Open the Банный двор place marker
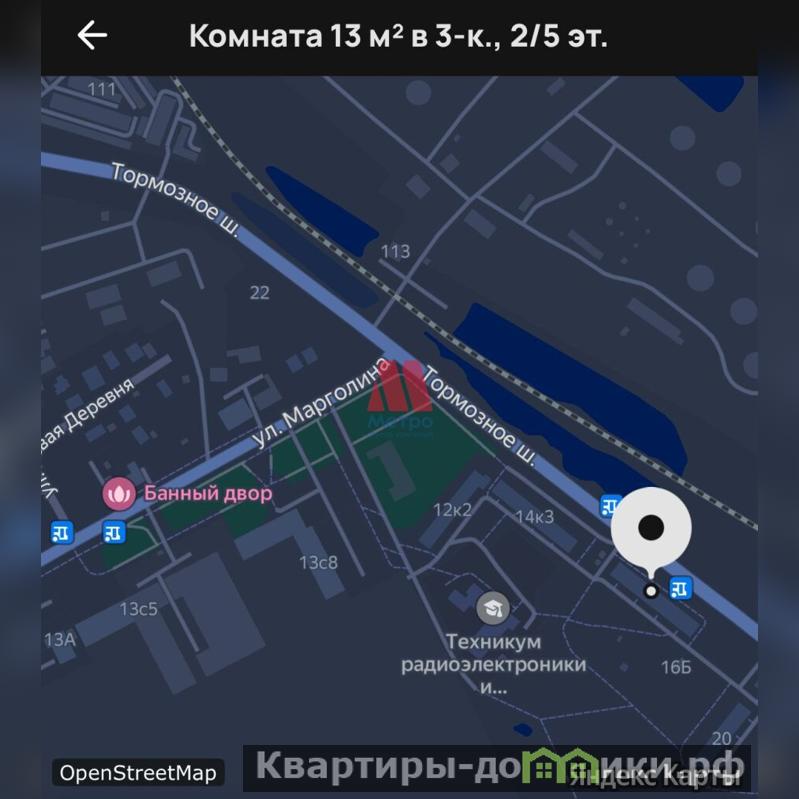This screenshot has width=799, height=799. click(x=119, y=492)
